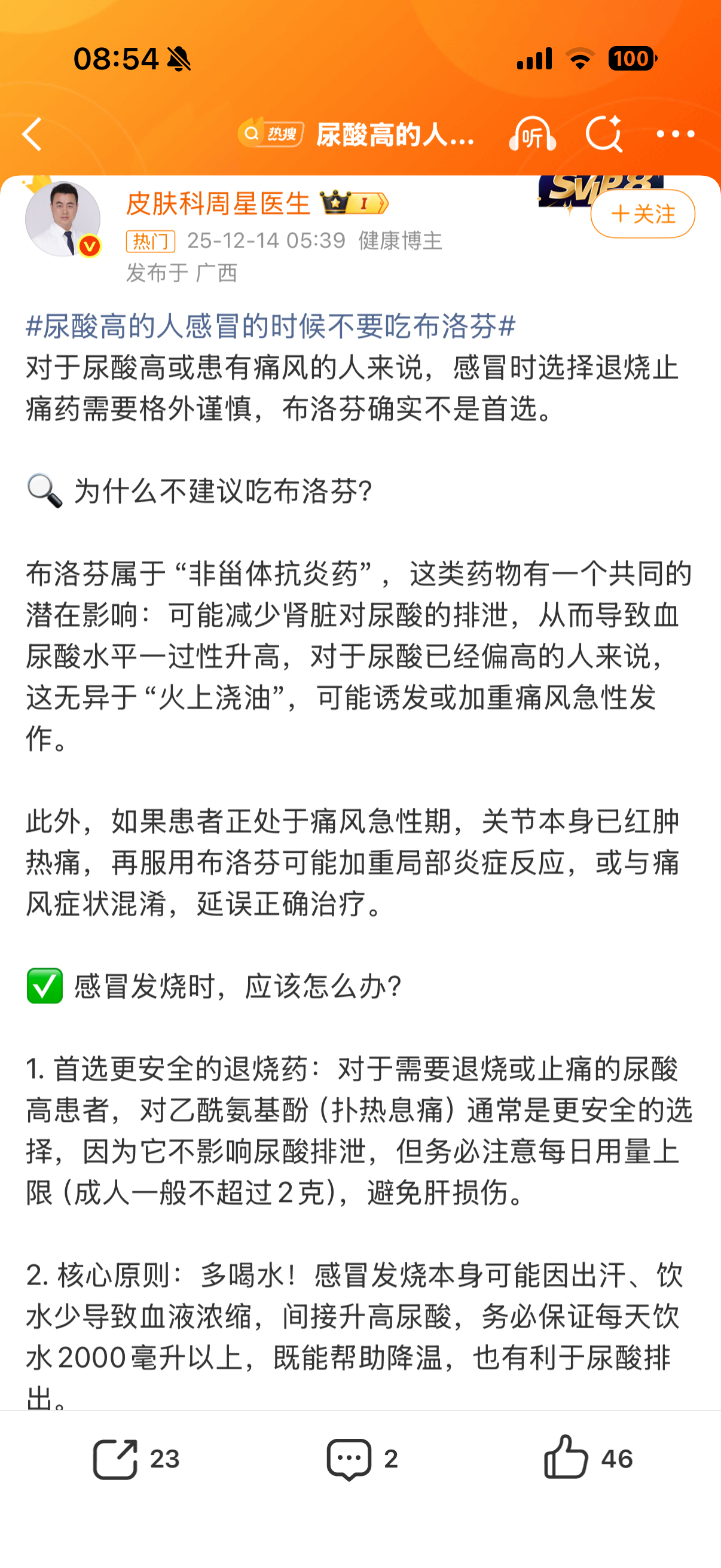Select the hot search text 尿酸高的人 in title bar
The image size is (721, 1568).
click(x=396, y=135)
